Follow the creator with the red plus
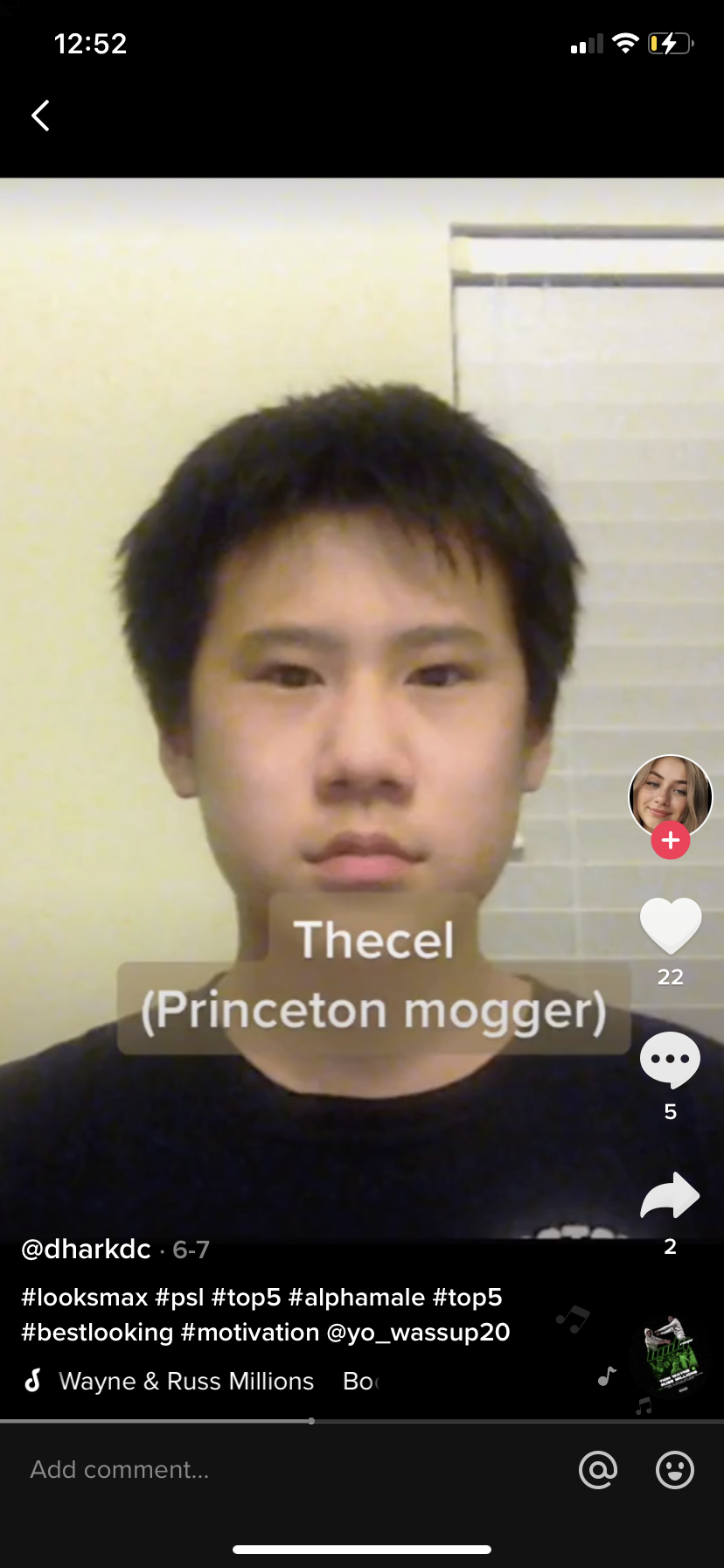This screenshot has width=724, height=1568. pos(671,840)
